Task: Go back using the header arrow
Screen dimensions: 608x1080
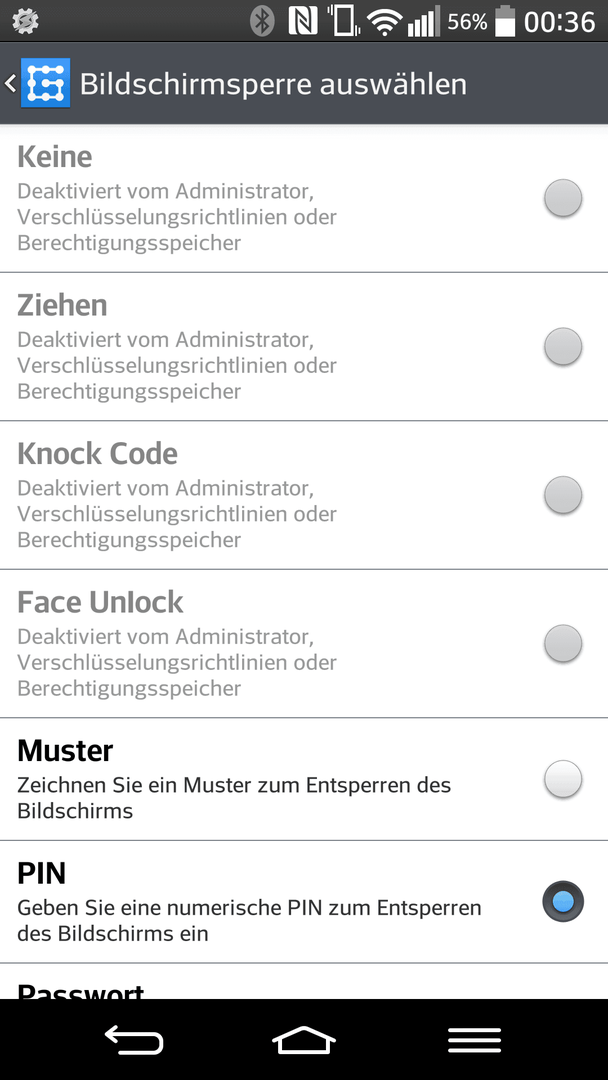Action: 10,83
